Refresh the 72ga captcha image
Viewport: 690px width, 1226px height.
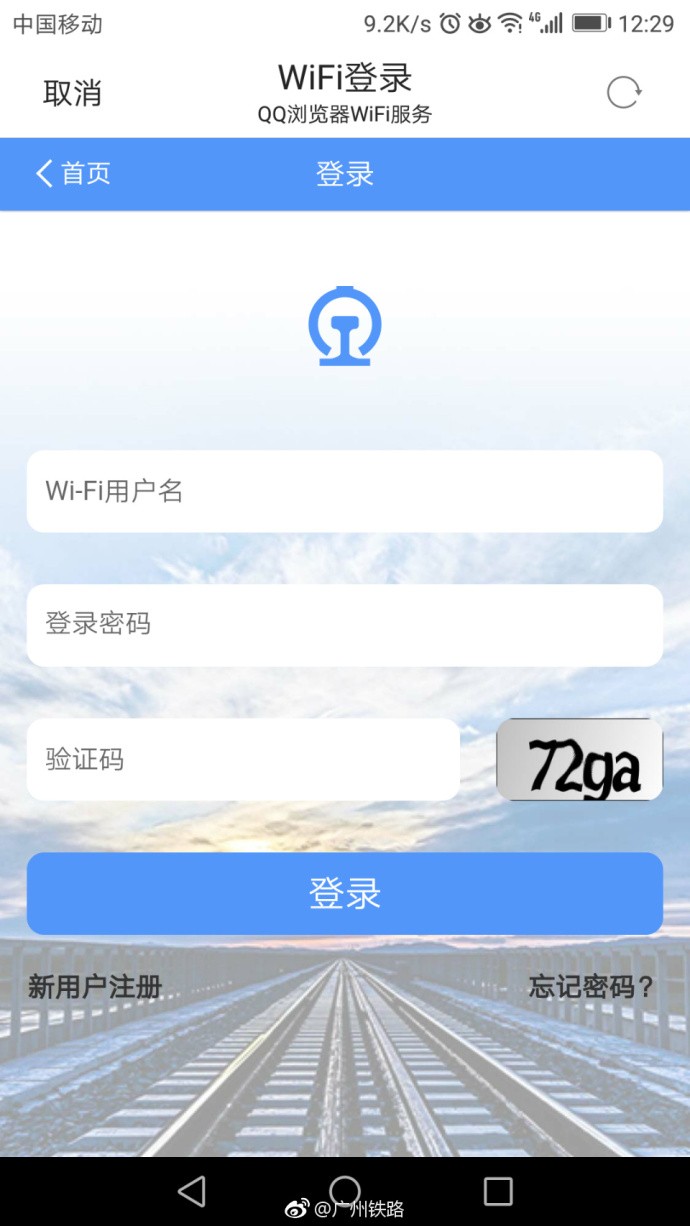click(580, 760)
